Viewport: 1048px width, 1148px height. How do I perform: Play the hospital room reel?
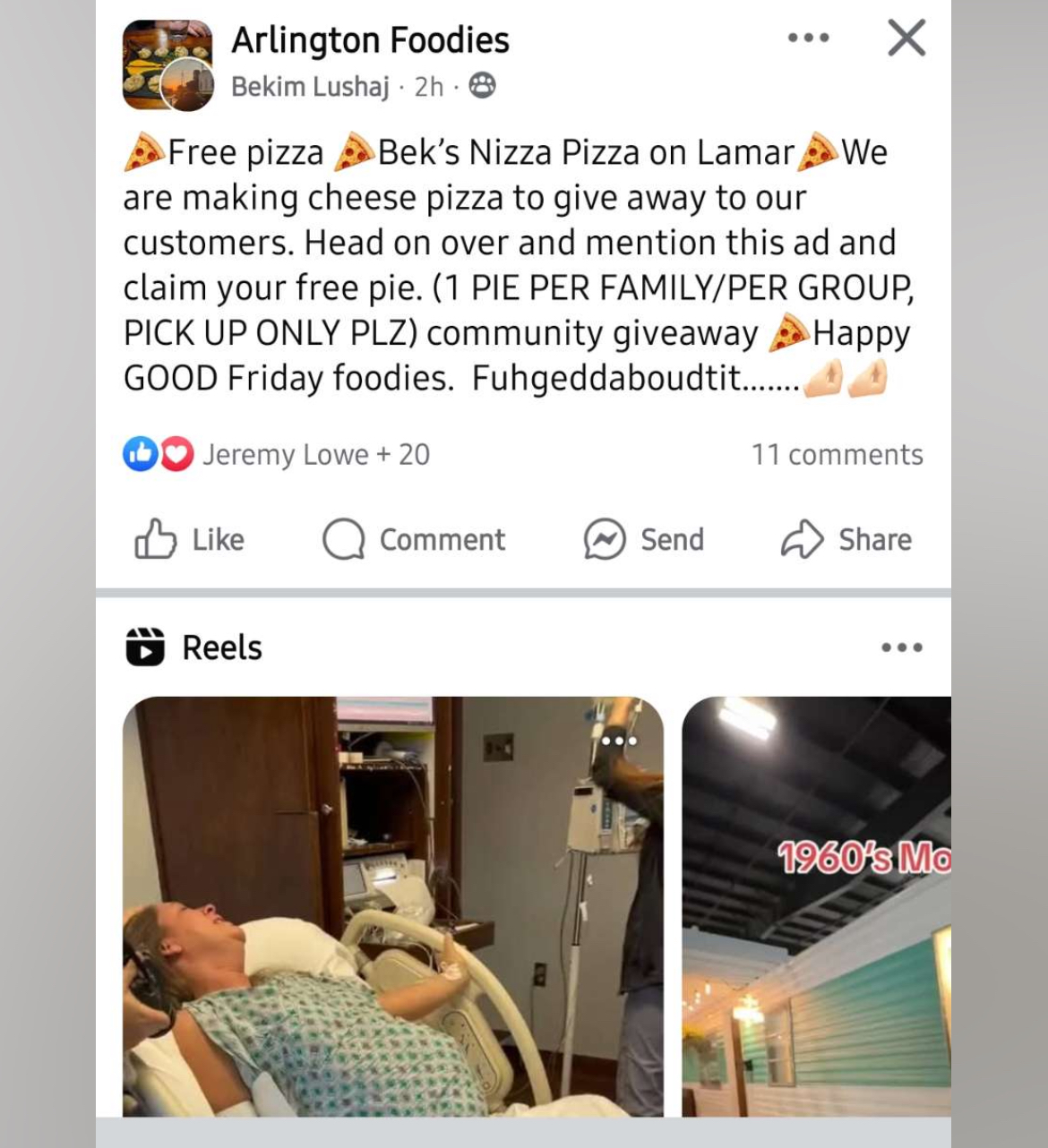pos(392,904)
